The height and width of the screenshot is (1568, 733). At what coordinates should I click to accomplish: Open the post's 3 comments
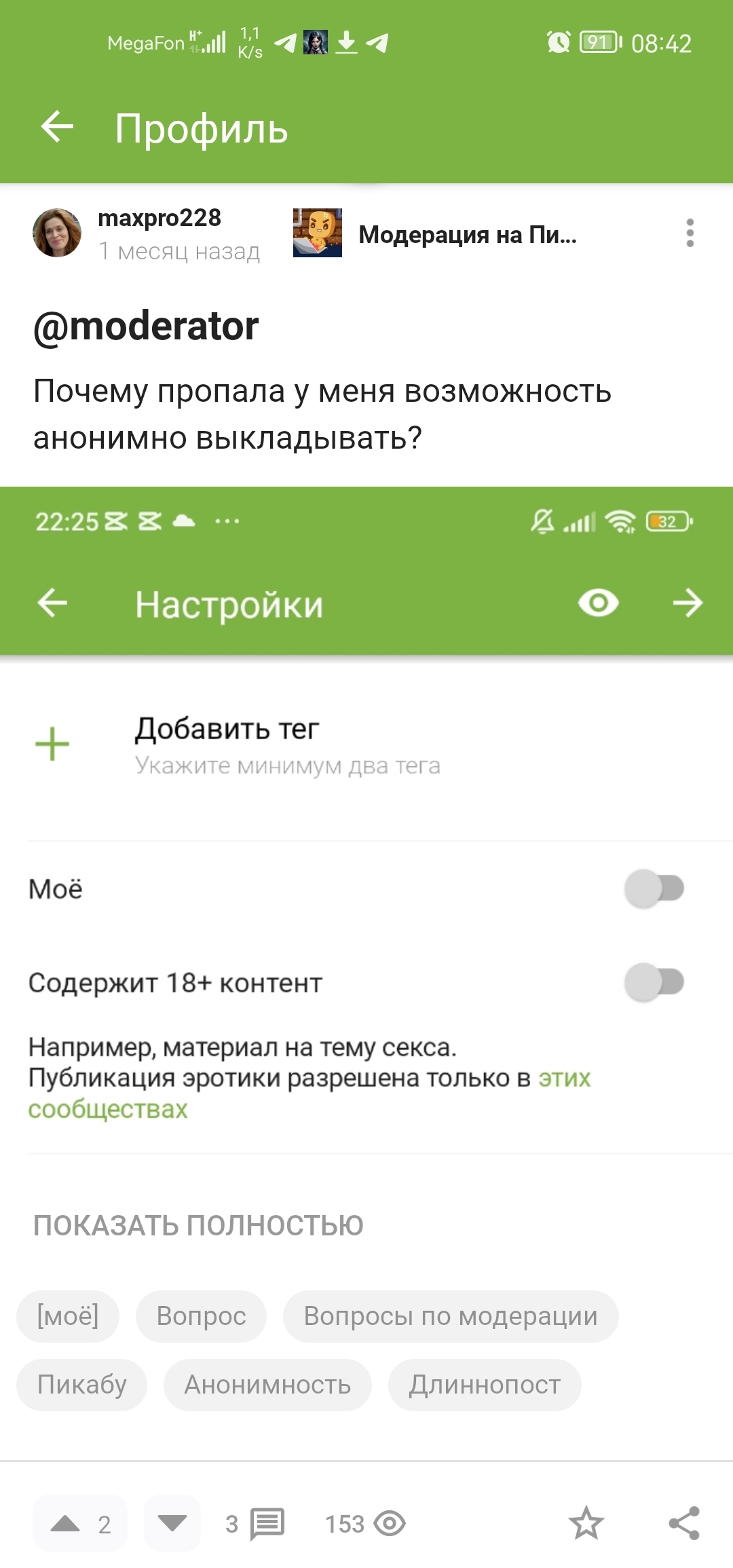coord(255,1524)
